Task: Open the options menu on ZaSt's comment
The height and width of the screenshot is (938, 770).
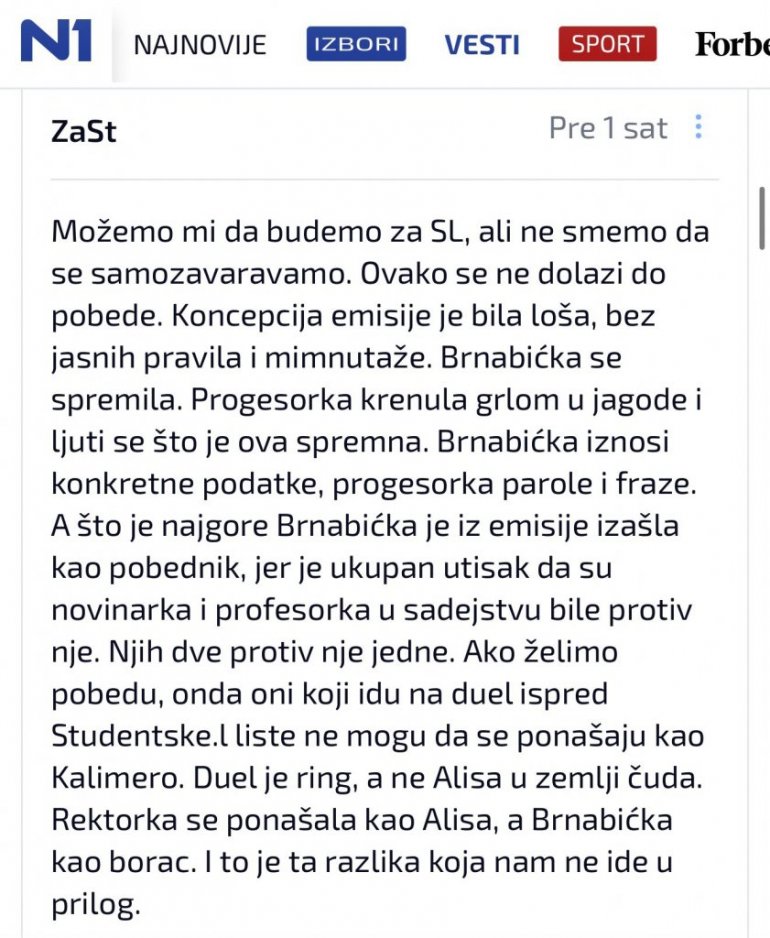Action: click(698, 127)
